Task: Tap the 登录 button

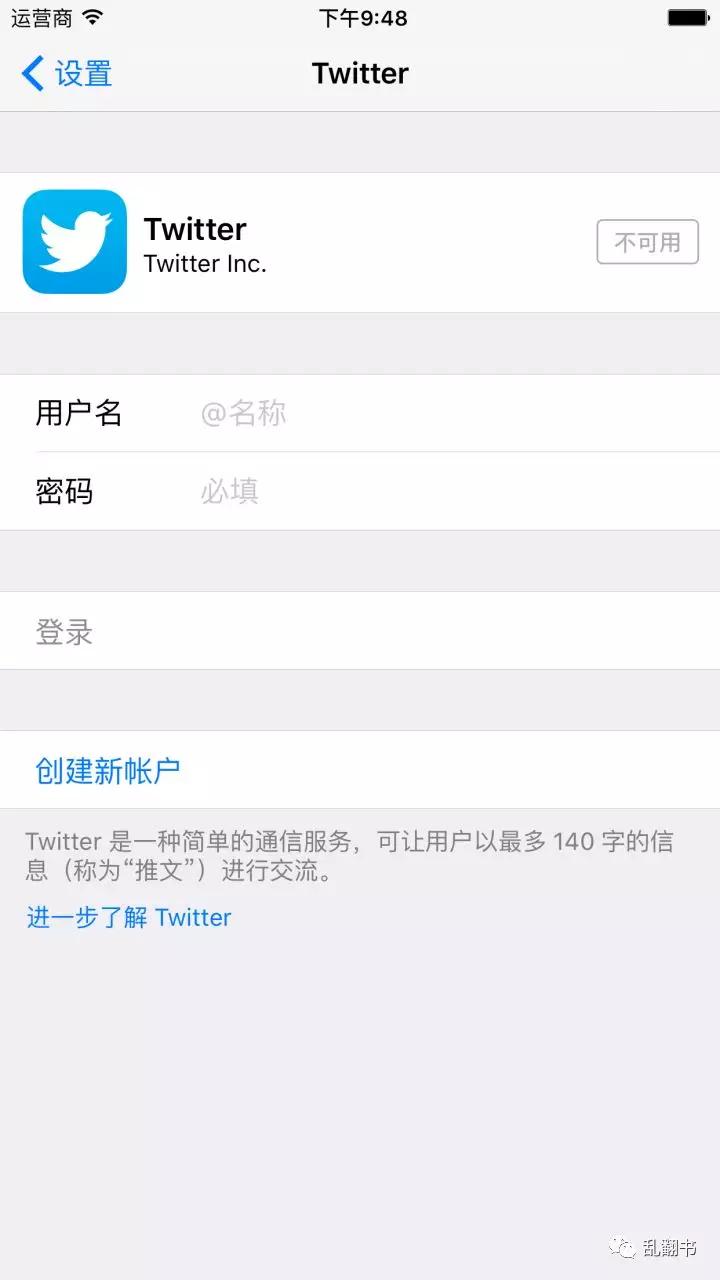Action: 360,631
